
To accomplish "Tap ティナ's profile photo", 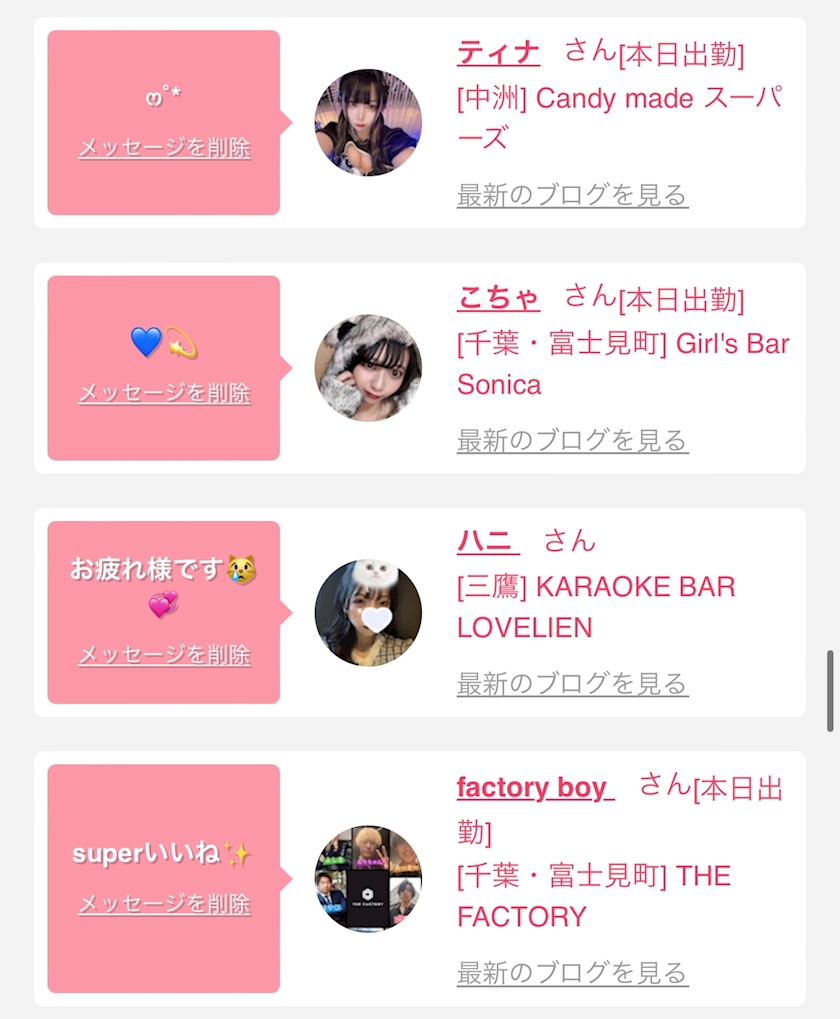I will pos(368,122).
